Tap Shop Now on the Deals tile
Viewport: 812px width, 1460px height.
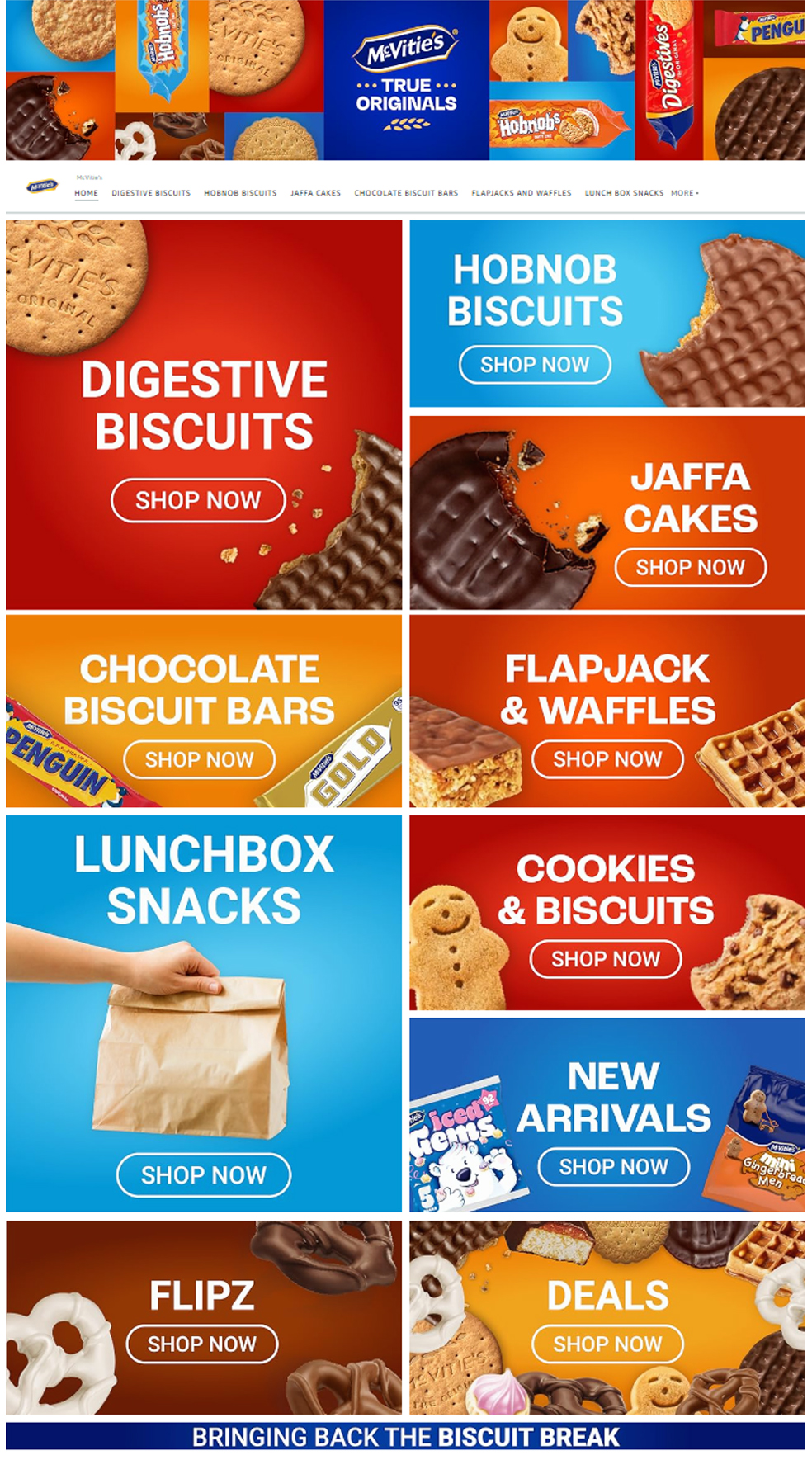click(x=607, y=1344)
